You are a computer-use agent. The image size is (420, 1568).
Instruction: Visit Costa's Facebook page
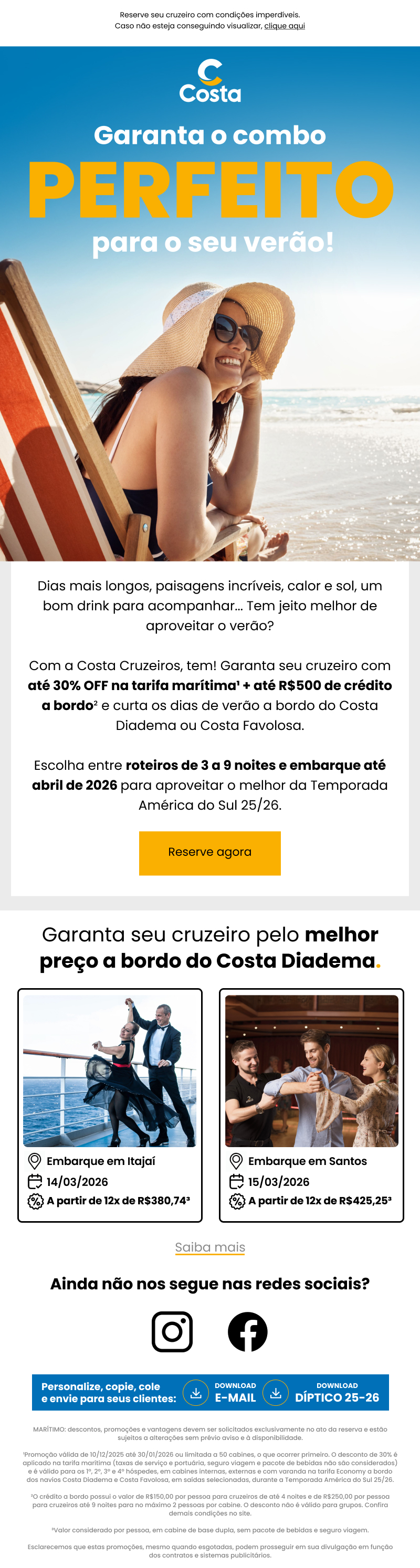[247, 1331]
